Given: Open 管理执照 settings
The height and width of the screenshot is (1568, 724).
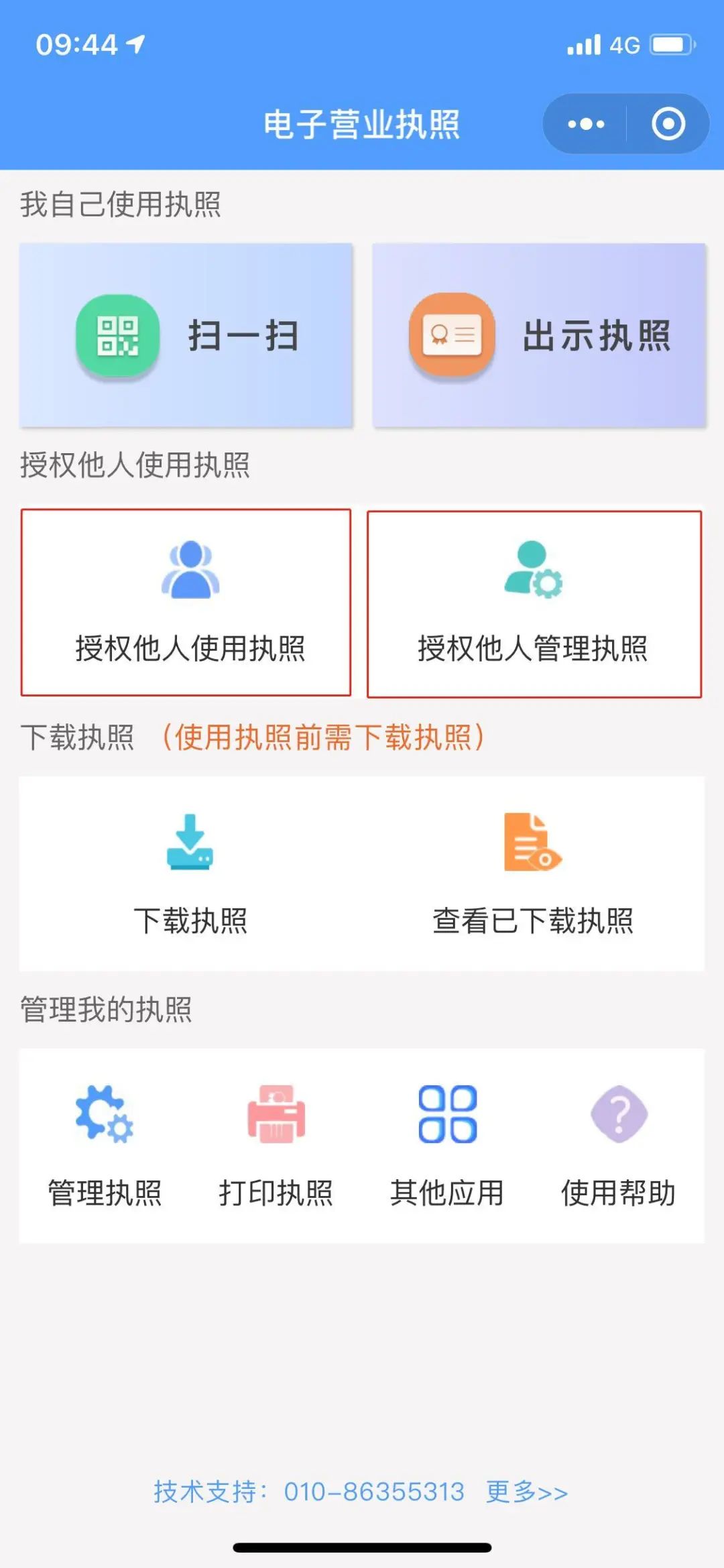Looking at the screenshot, I should point(105,1146).
